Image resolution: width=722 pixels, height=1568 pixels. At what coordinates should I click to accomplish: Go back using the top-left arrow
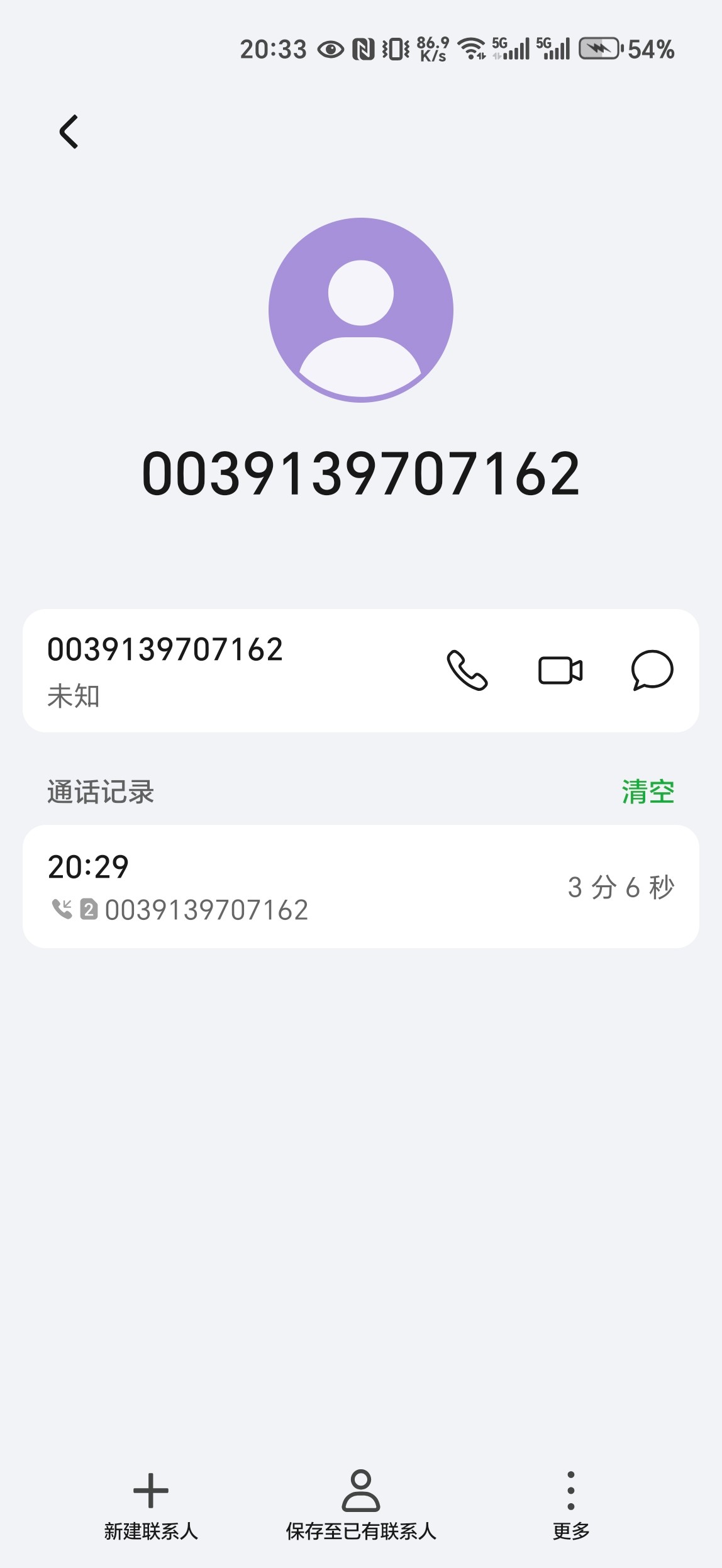[x=69, y=132]
